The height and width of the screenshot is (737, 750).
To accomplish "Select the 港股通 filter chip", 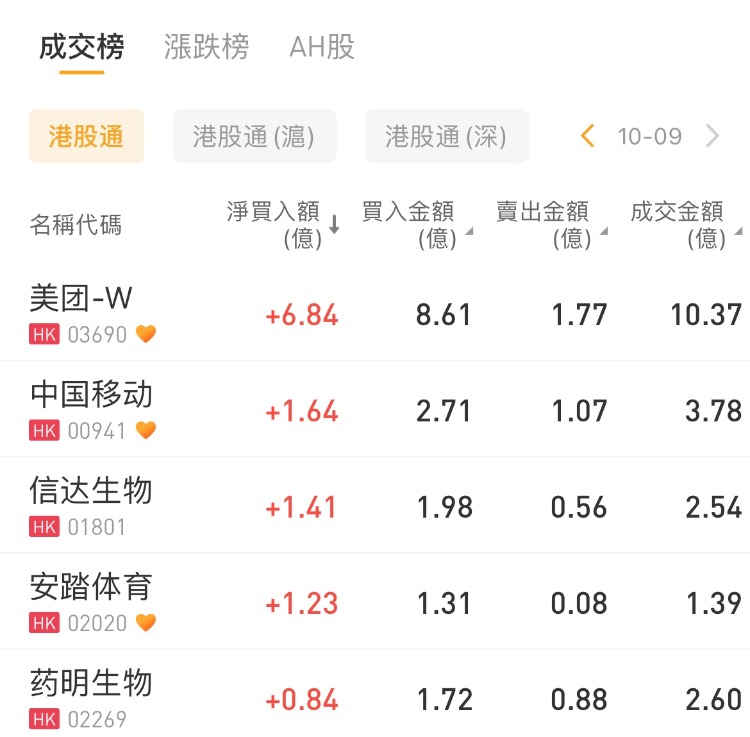I will coord(86,136).
